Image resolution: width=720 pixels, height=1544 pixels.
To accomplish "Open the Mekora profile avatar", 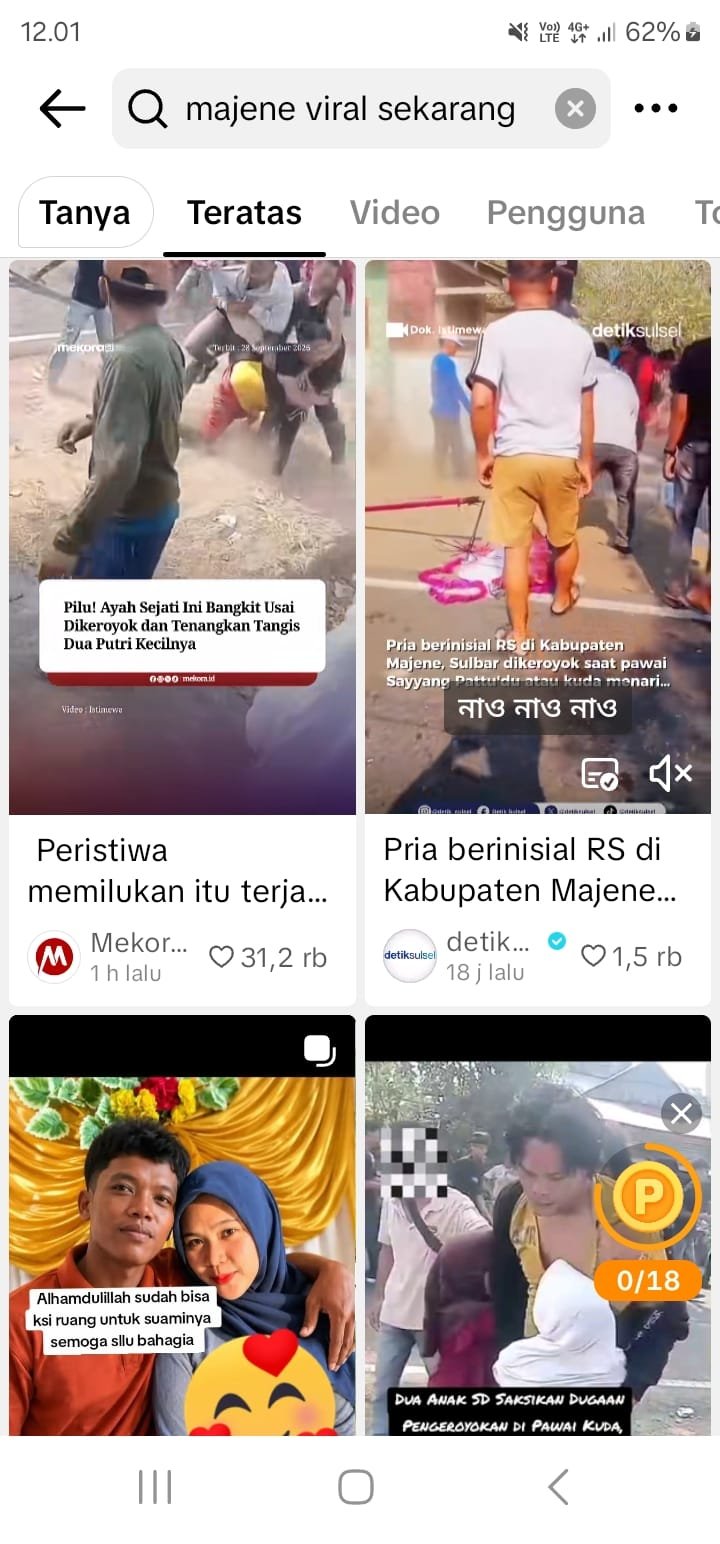I will (x=54, y=957).
